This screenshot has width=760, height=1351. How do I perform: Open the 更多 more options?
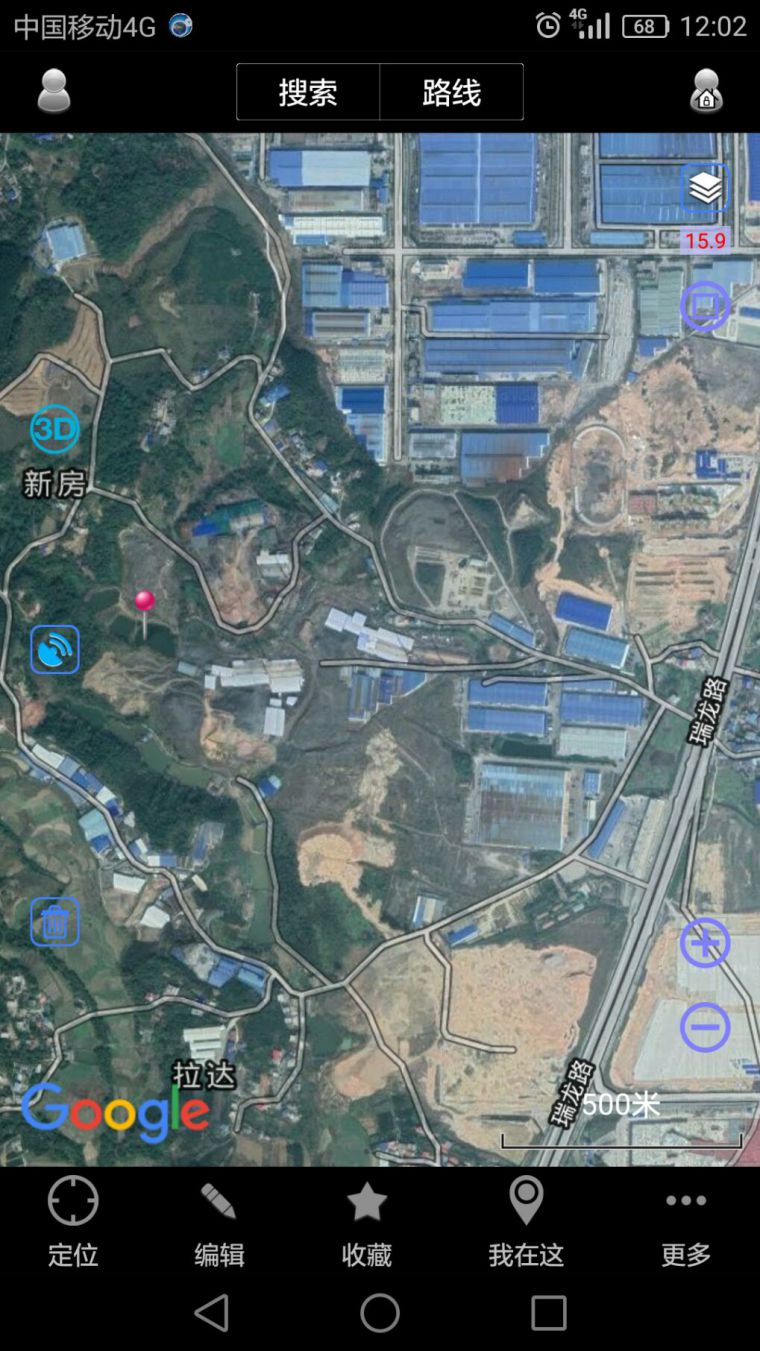click(x=686, y=1220)
